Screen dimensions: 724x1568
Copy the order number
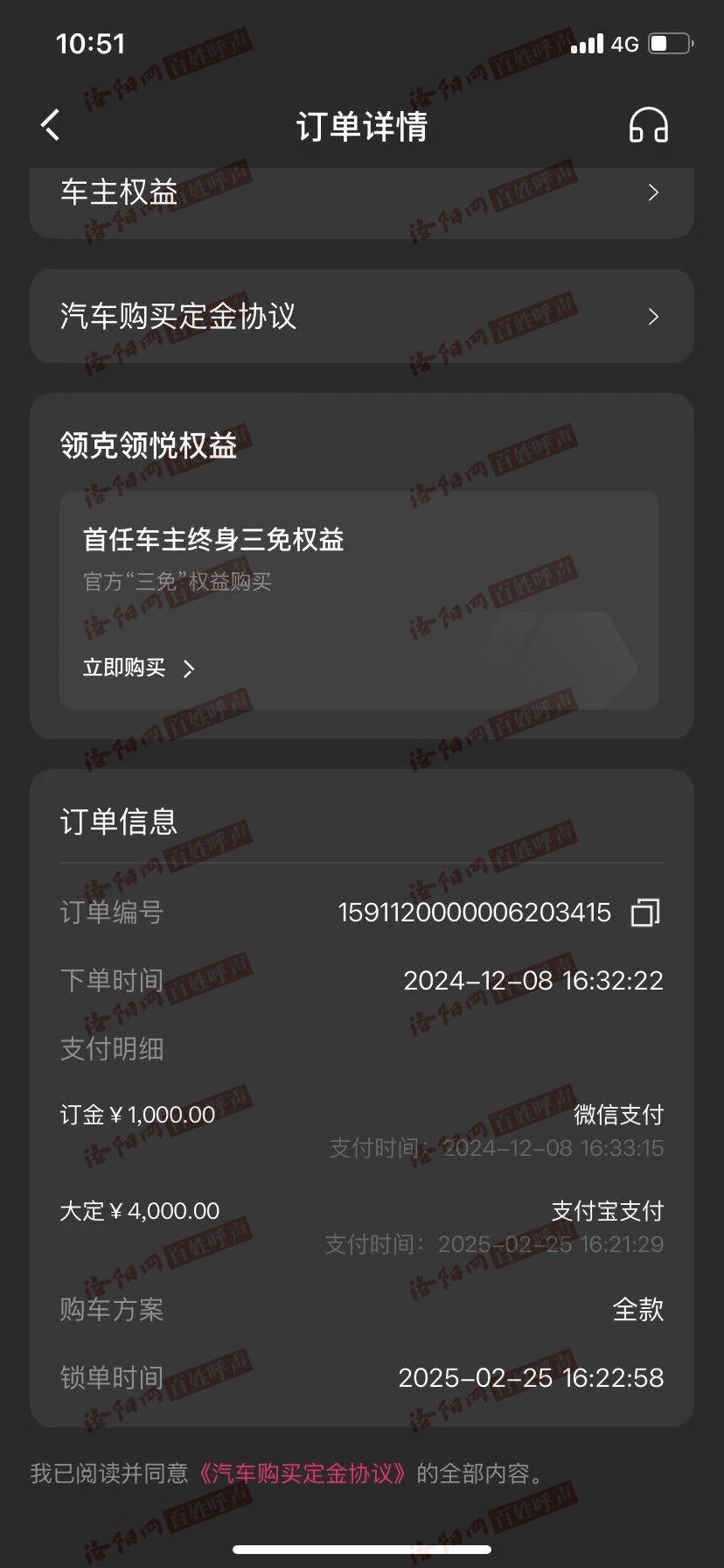click(645, 913)
